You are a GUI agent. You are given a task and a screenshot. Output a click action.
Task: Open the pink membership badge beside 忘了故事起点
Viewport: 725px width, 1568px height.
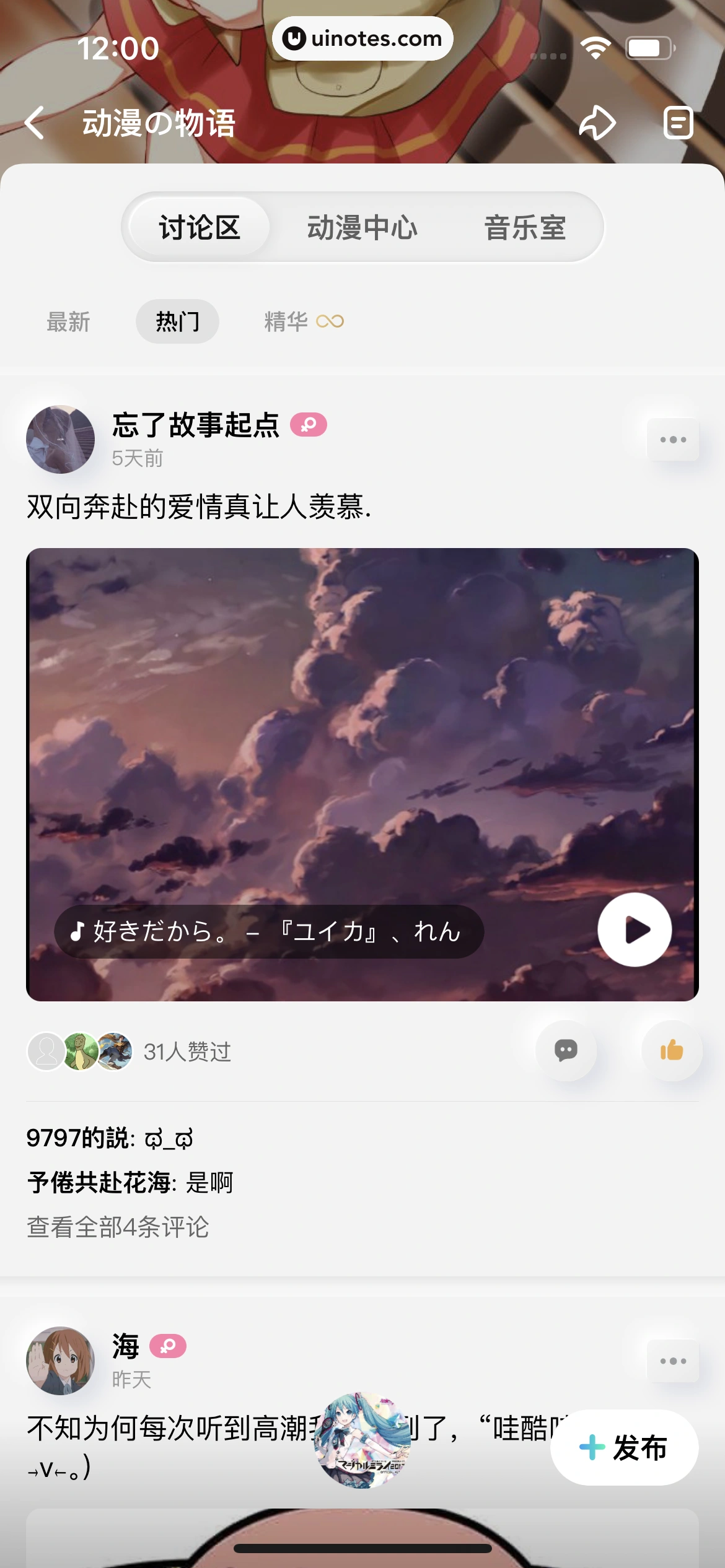coord(309,425)
